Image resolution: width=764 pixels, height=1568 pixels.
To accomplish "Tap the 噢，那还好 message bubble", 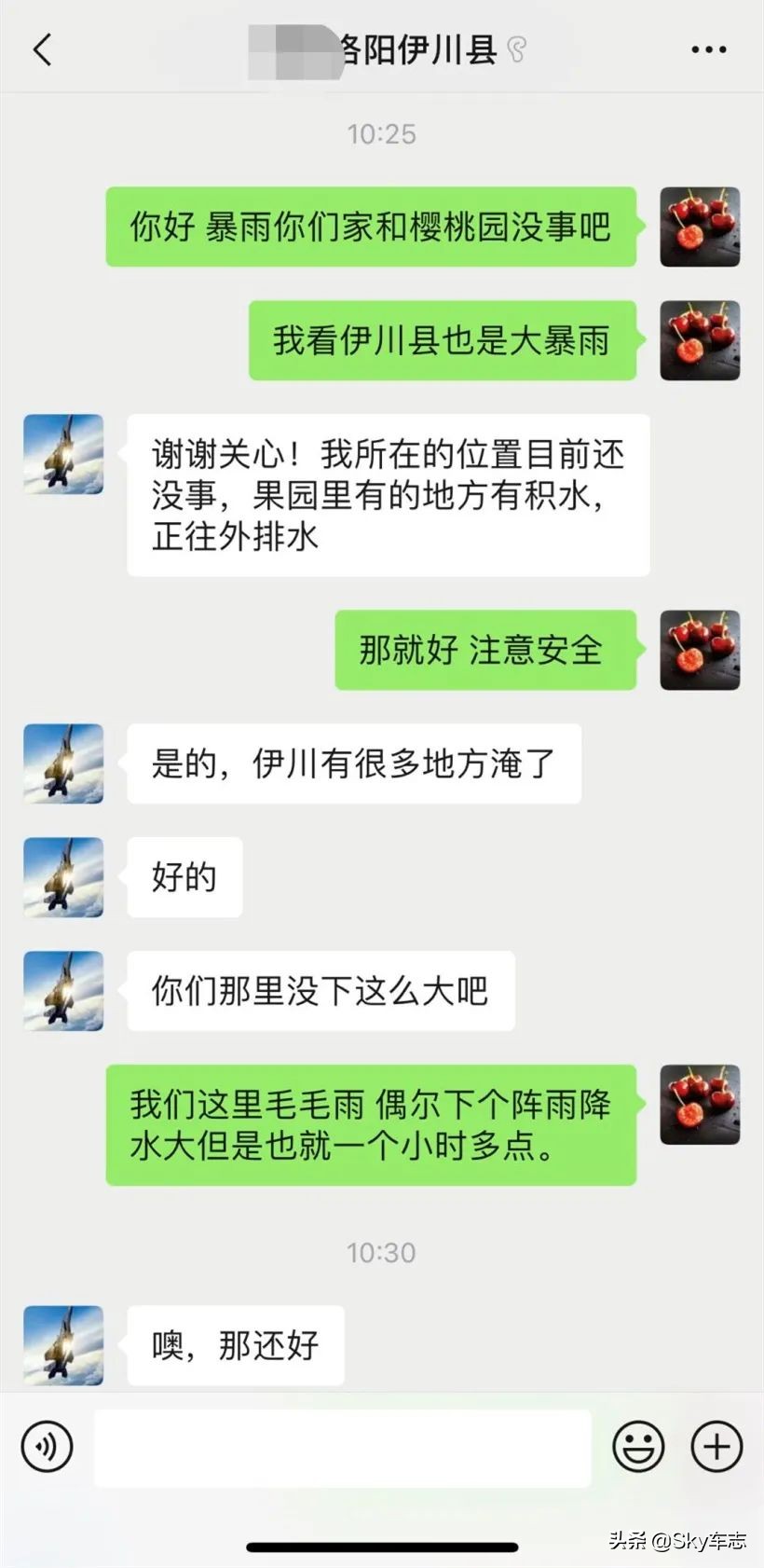I will pos(235,1344).
